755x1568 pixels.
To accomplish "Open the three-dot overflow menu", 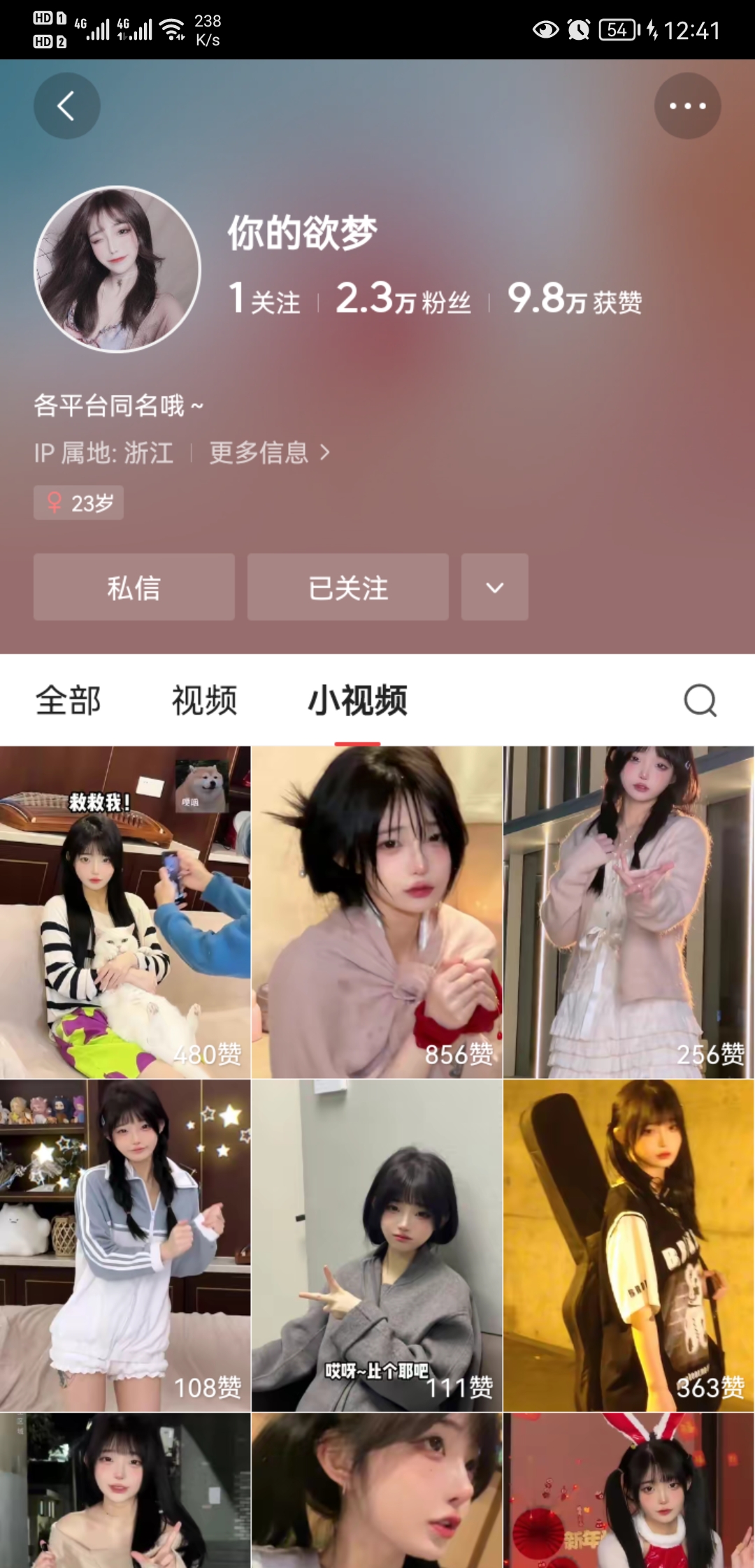I will pyautogui.click(x=687, y=106).
